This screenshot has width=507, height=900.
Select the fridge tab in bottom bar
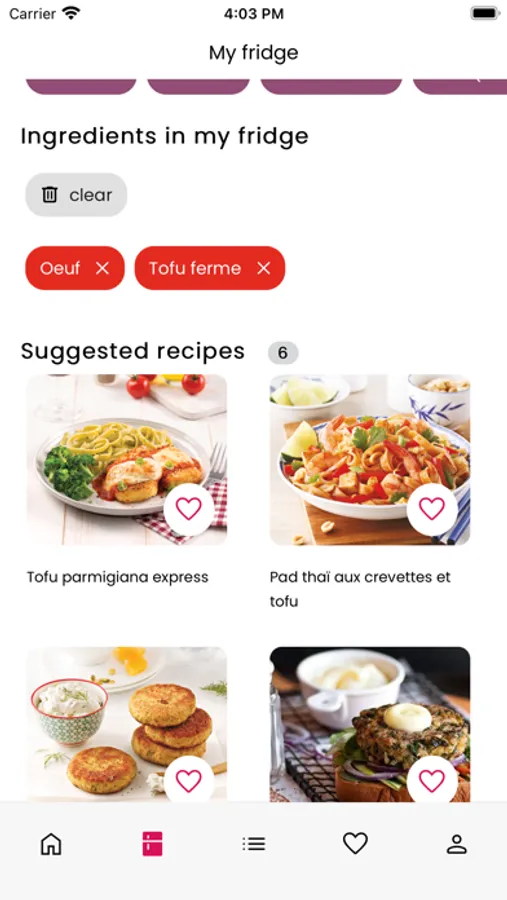153,844
